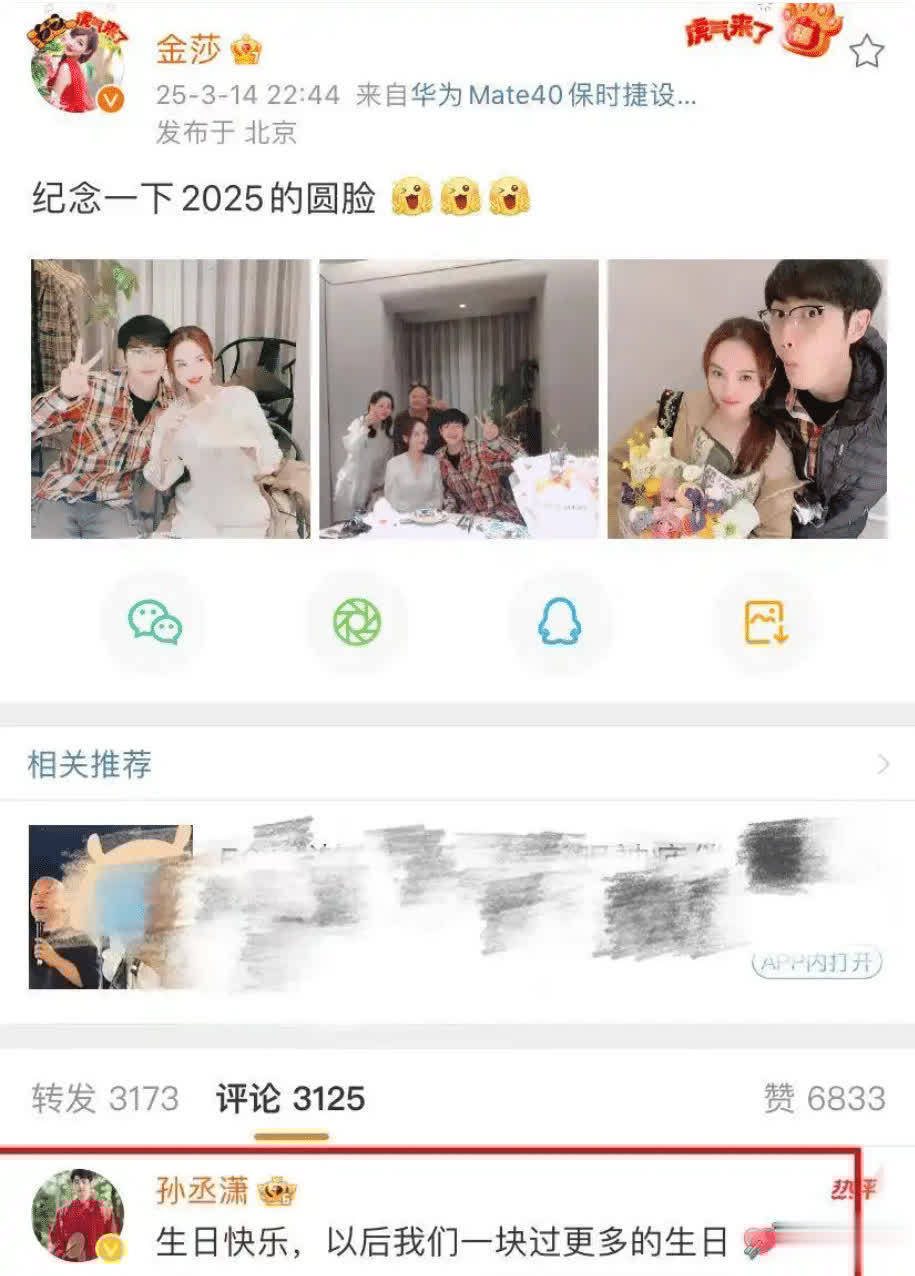Image resolution: width=915 pixels, height=1276 pixels.
Task: Select the 评论 3125 tab
Action: click(290, 1098)
